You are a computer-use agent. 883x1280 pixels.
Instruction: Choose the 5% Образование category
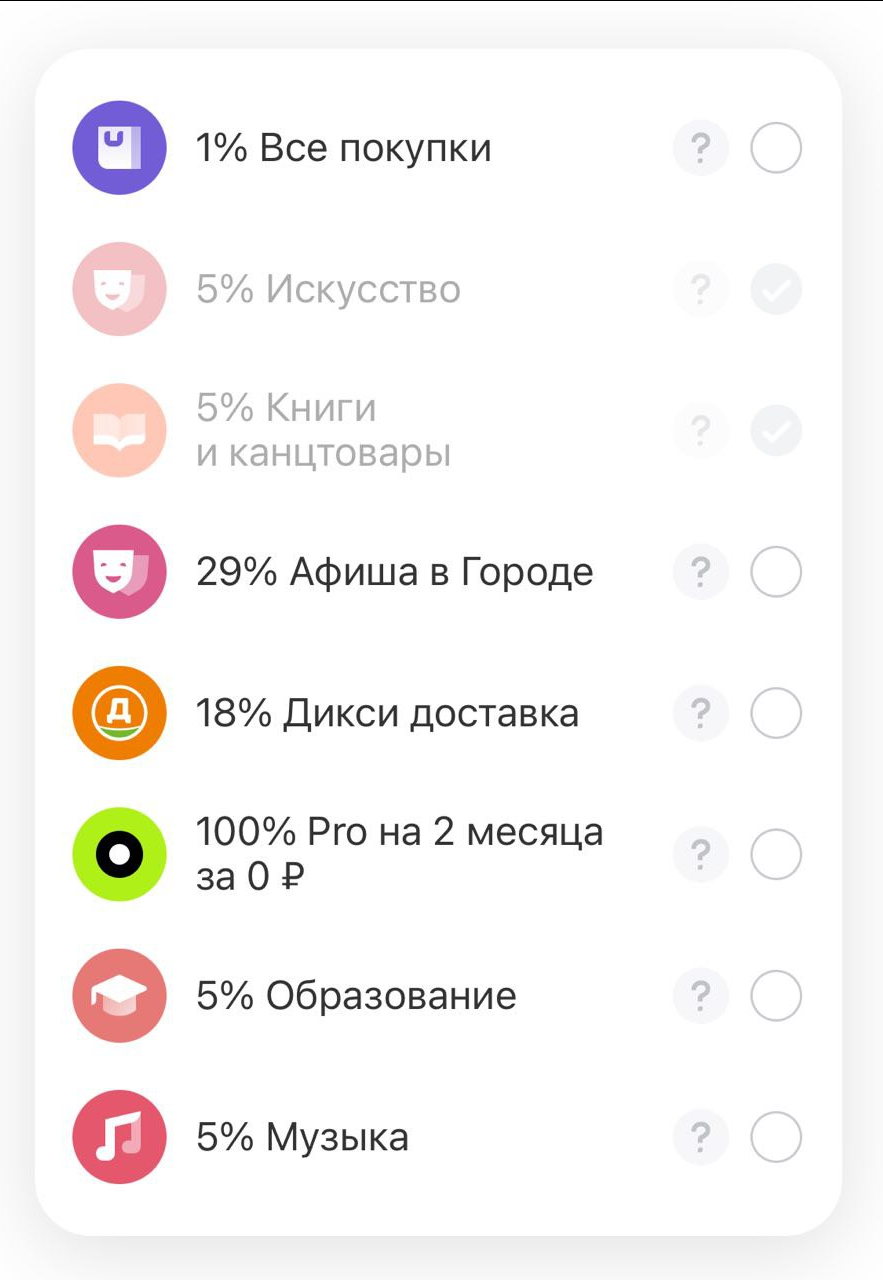click(776, 996)
